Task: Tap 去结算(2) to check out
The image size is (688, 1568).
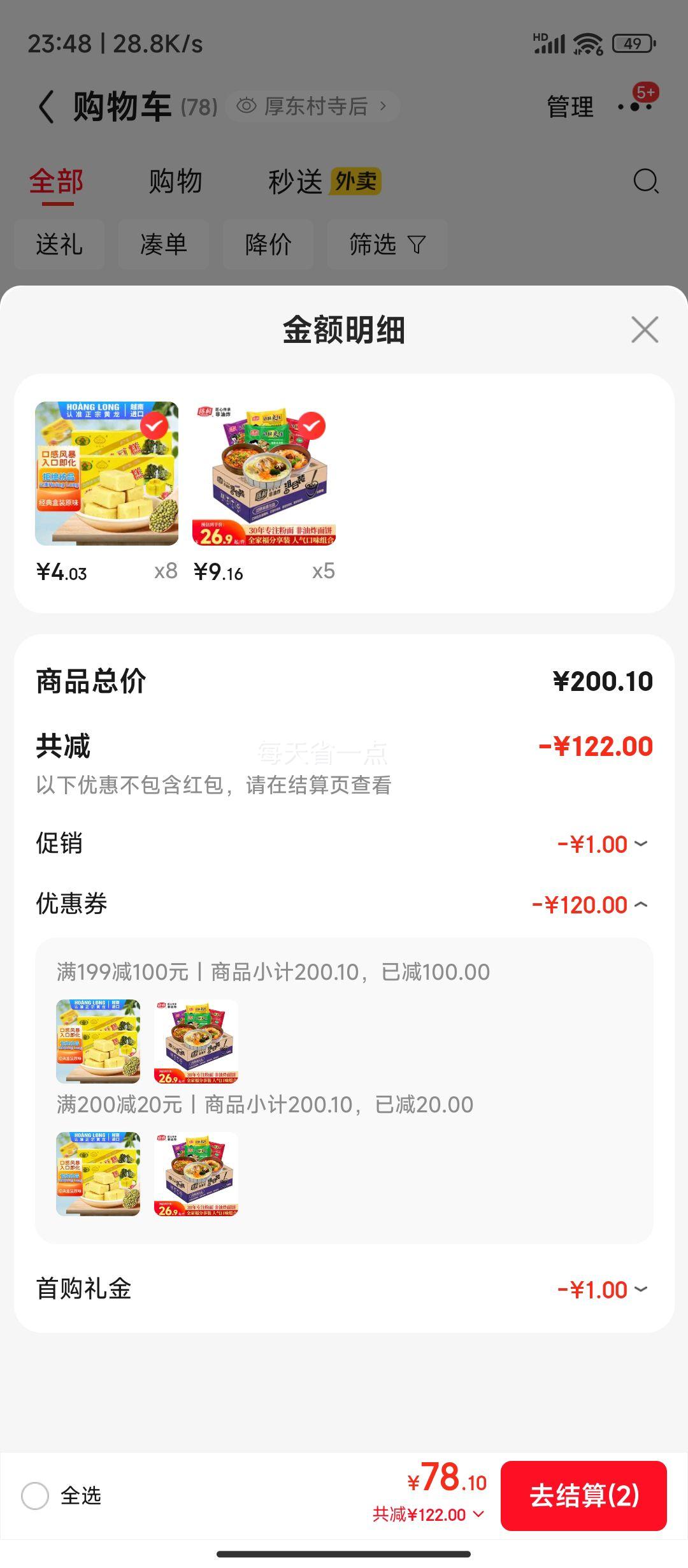Action: coord(584,1495)
